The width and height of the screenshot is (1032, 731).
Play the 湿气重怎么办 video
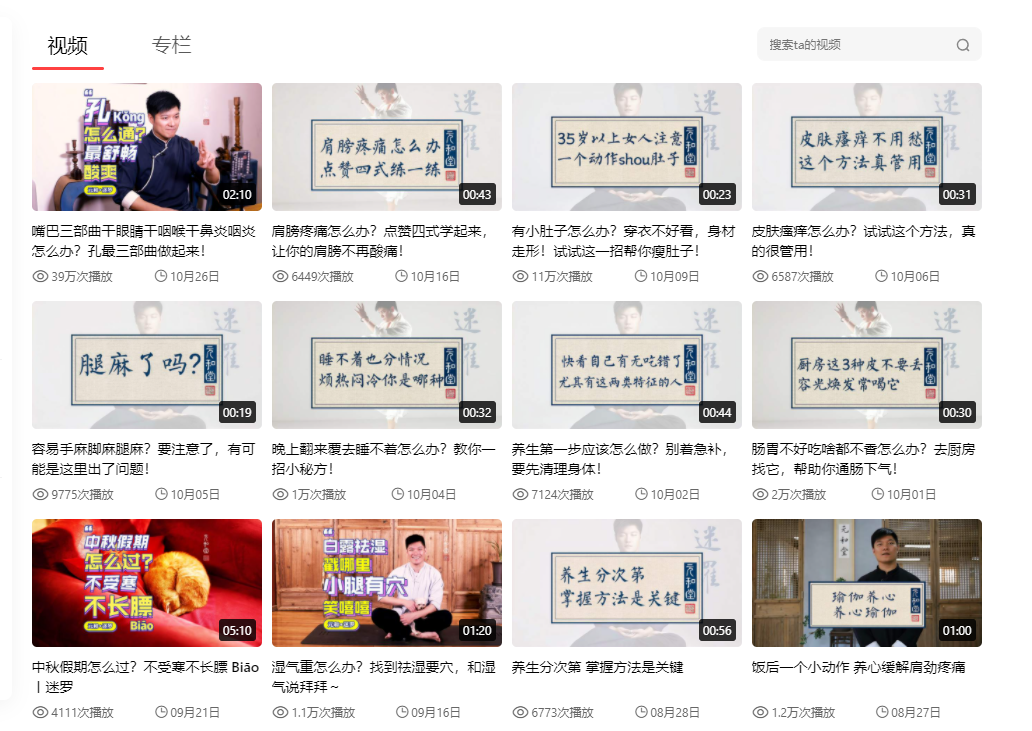tap(387, 583)
